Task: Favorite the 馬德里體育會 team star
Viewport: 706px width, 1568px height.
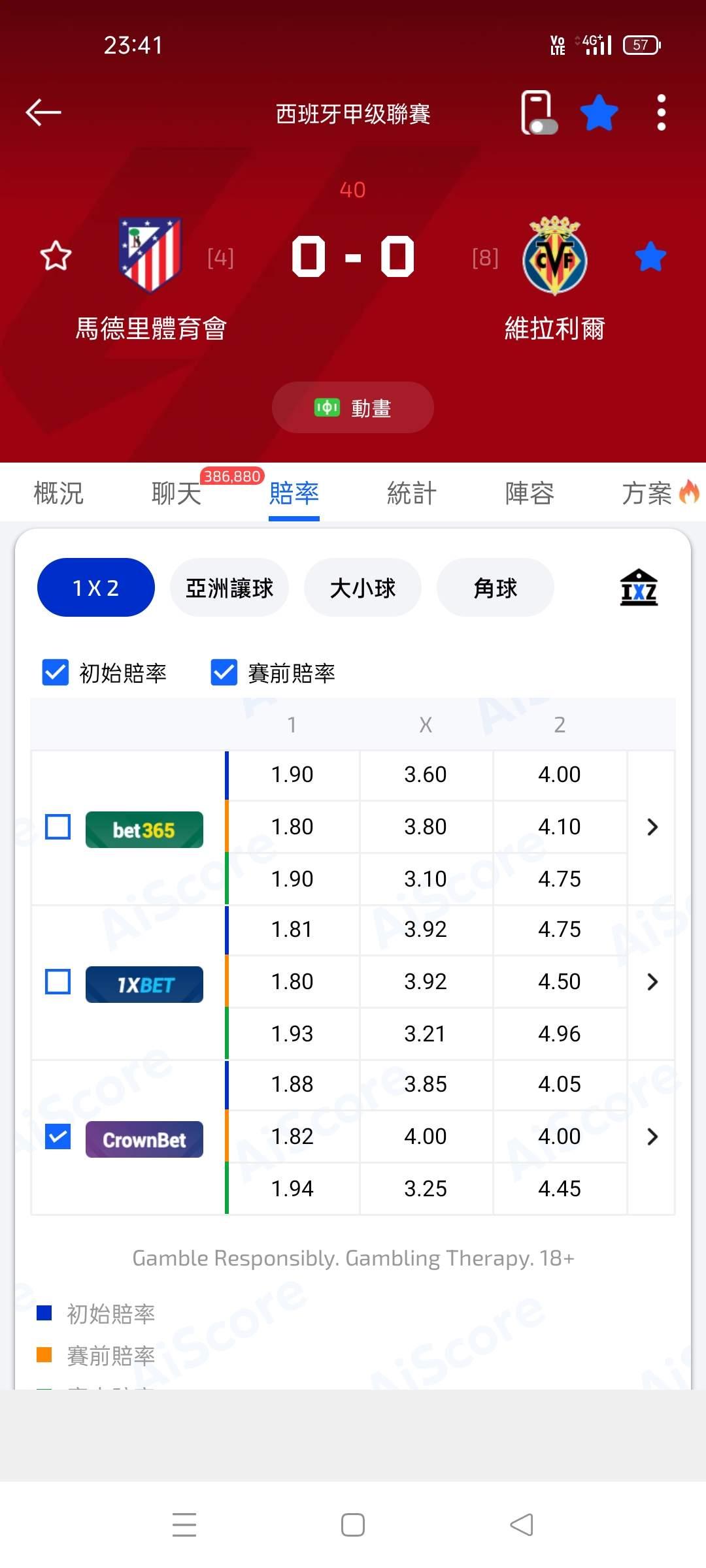Action: coord(56,255)
